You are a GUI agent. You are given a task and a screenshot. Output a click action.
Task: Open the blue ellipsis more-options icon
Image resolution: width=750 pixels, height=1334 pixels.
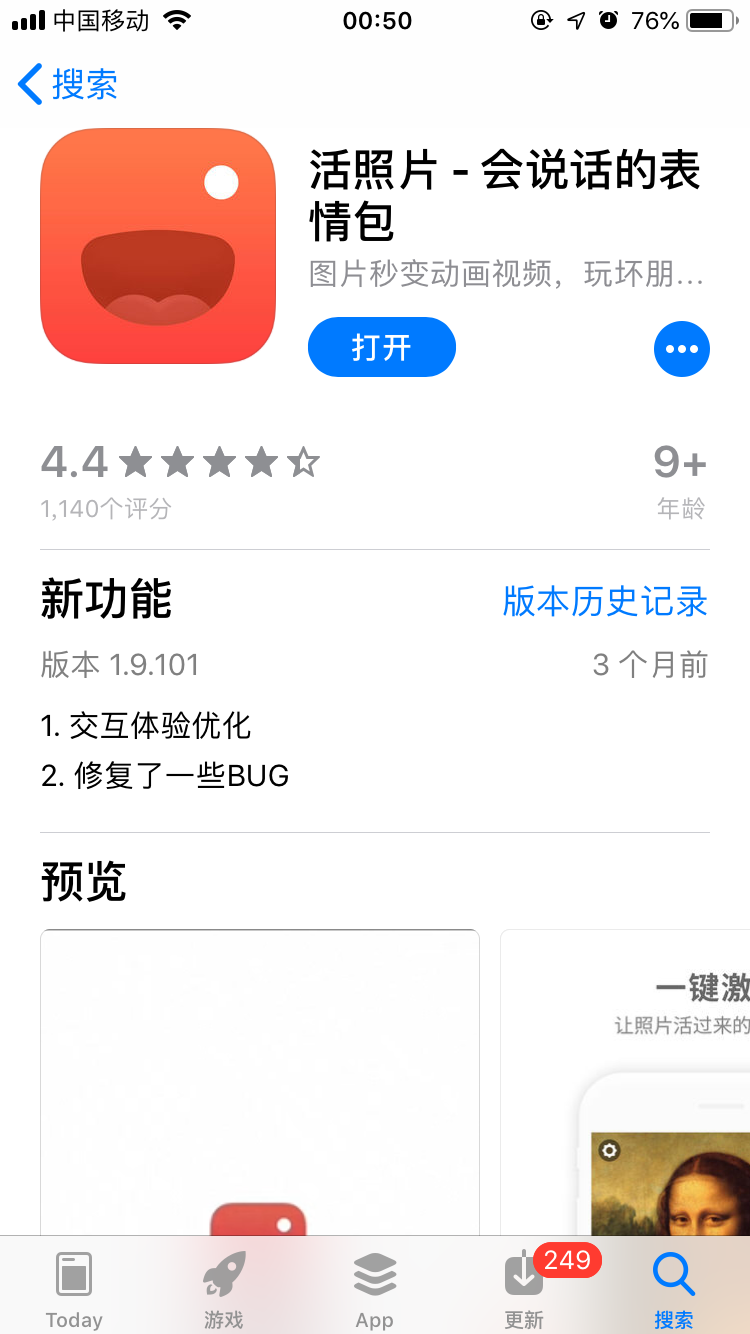tap(681, 348)
